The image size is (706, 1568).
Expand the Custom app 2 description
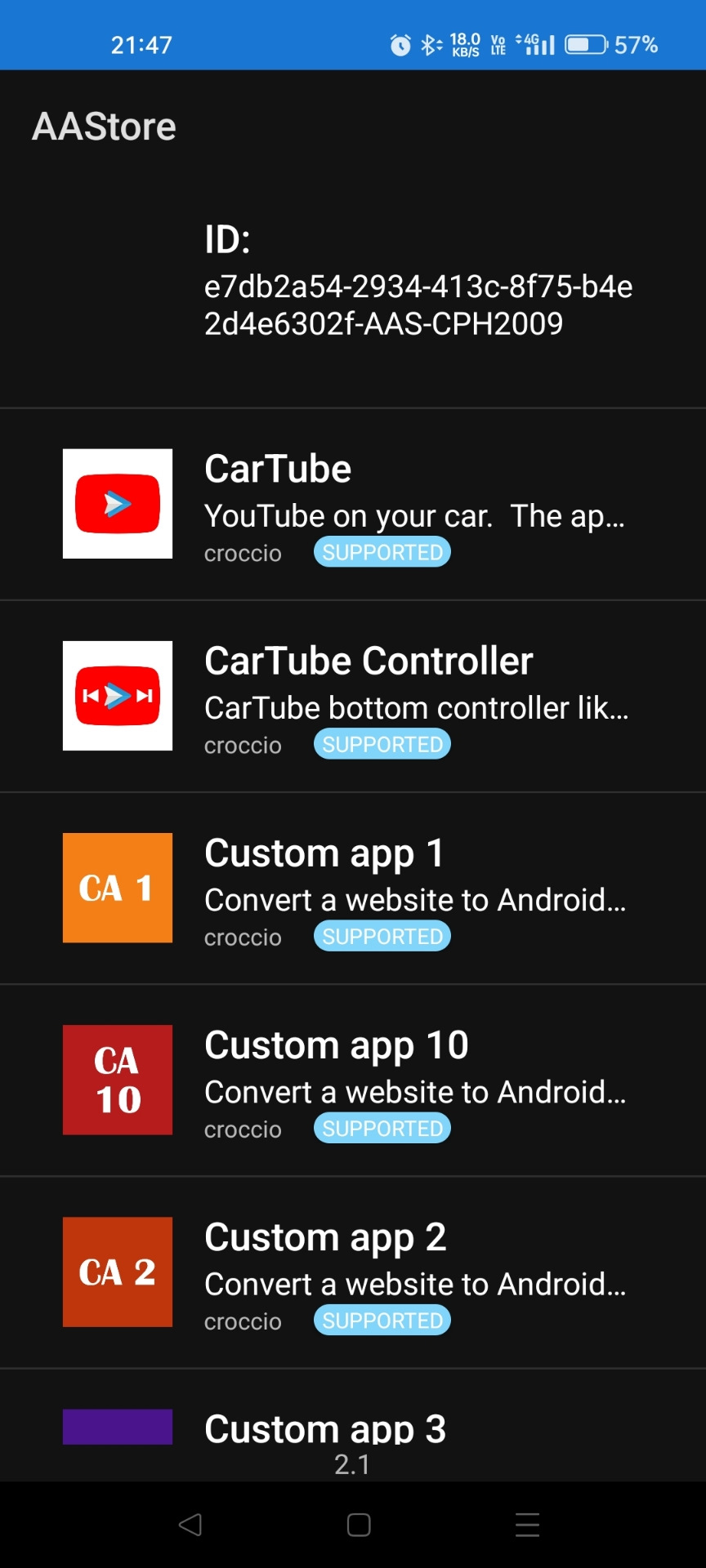pos(415,1284)
